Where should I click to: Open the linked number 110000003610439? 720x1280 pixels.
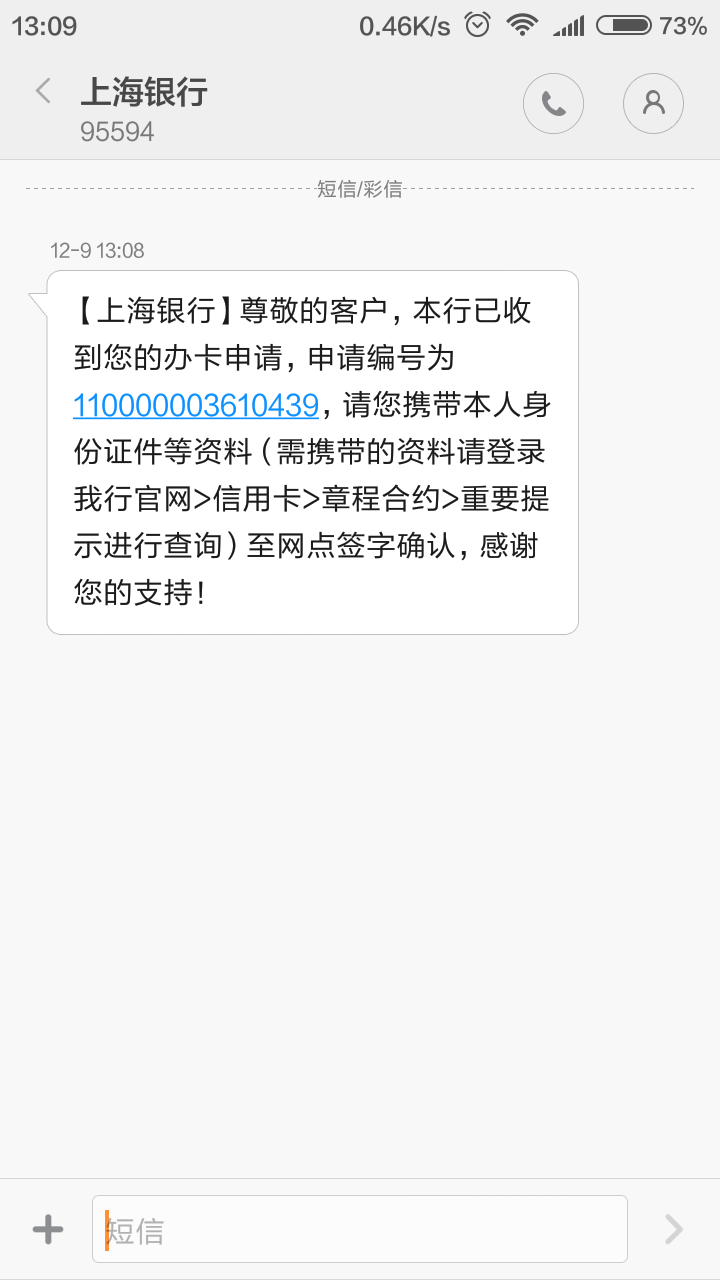pos(196,405)
